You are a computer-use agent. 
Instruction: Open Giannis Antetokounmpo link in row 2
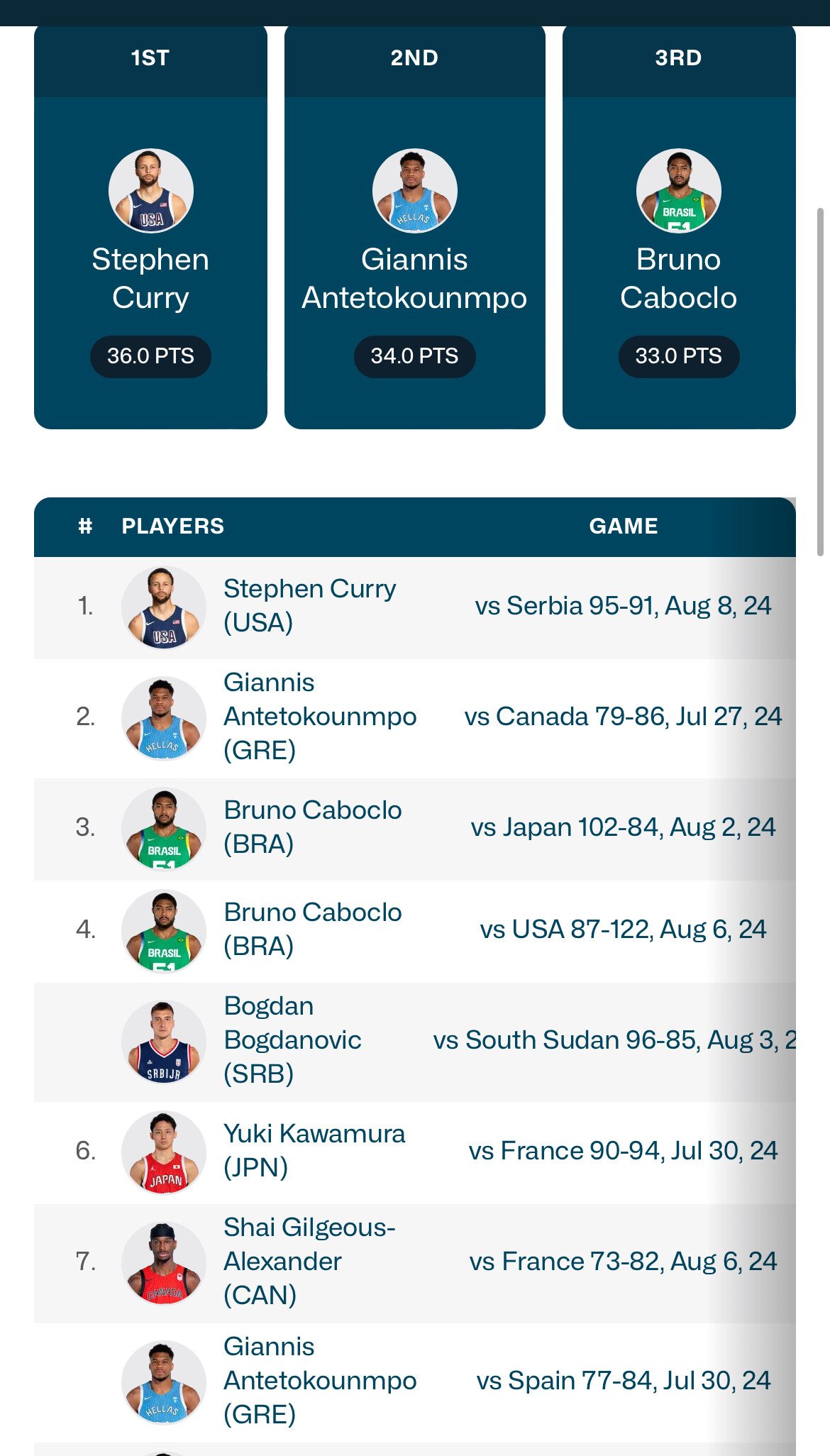[x=320, y=717]
